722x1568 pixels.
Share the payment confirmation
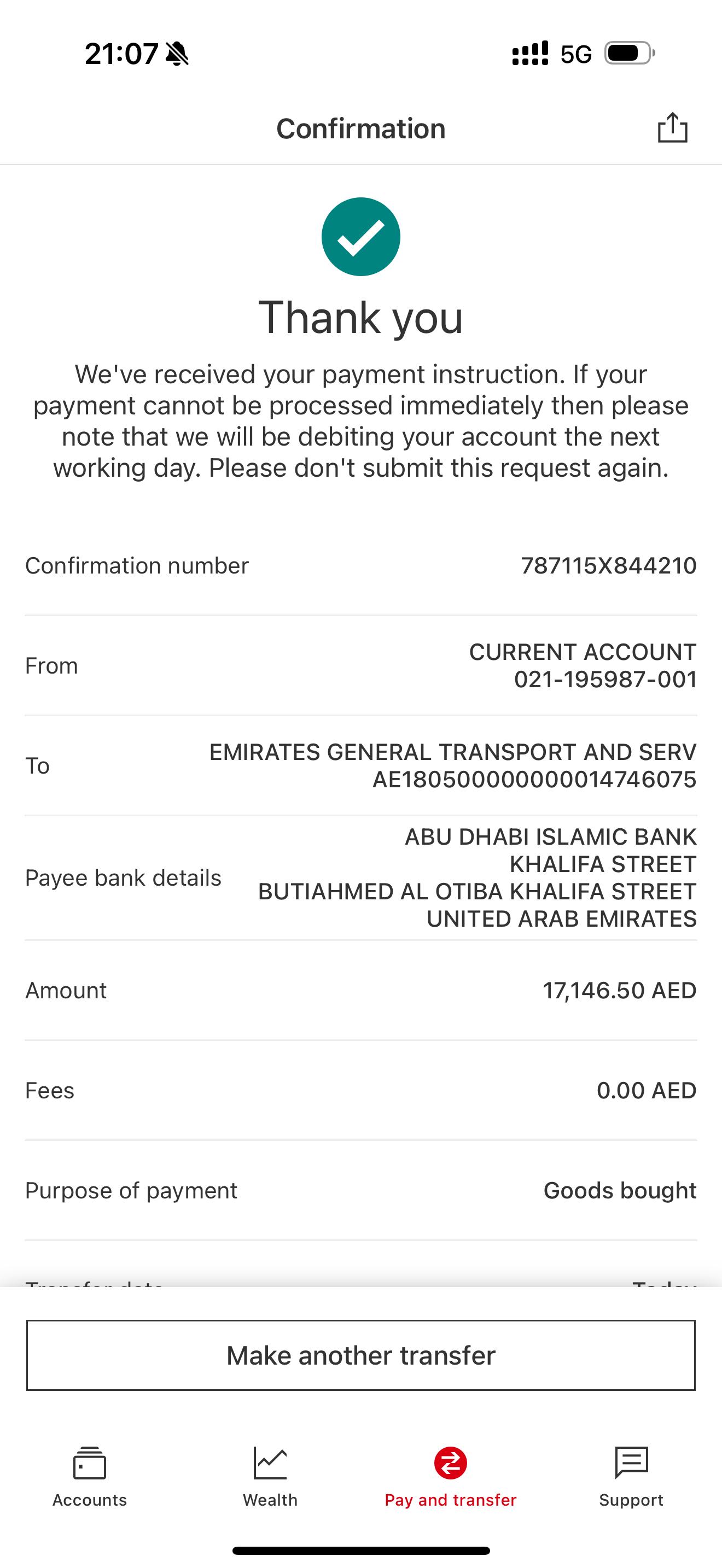[x=673, y=128]
